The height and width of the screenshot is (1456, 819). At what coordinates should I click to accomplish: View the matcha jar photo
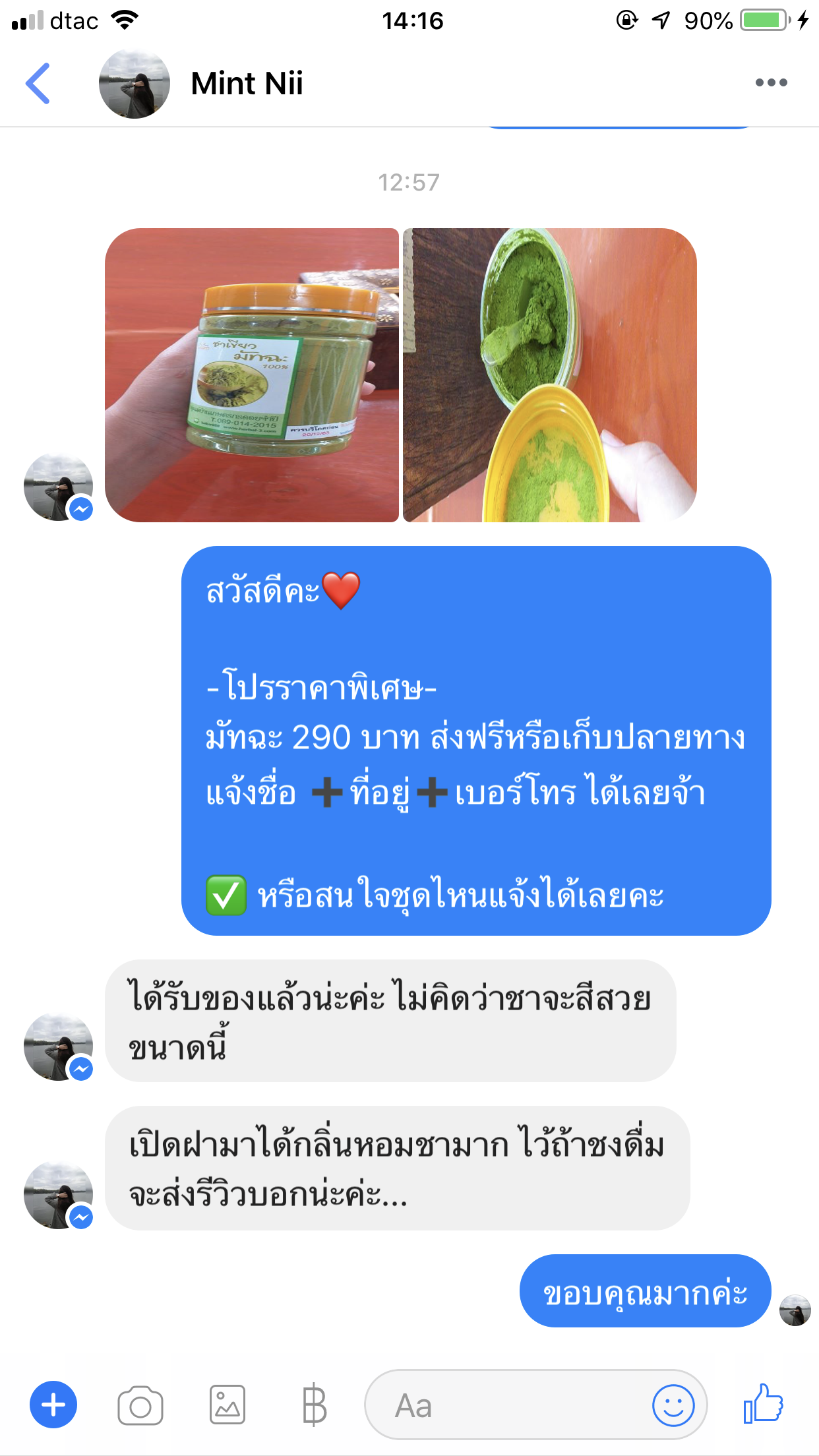(252, 375)
